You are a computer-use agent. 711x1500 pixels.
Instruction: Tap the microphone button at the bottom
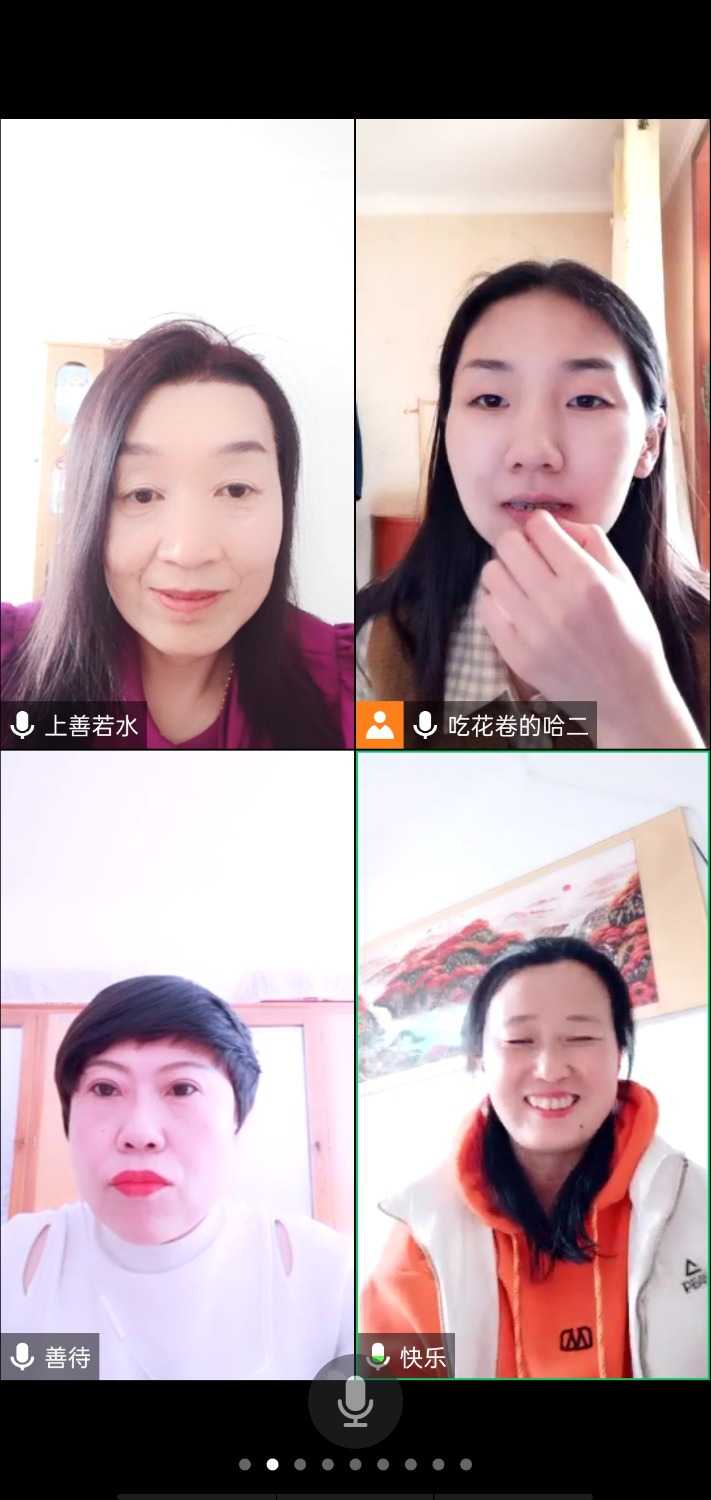355,1401
